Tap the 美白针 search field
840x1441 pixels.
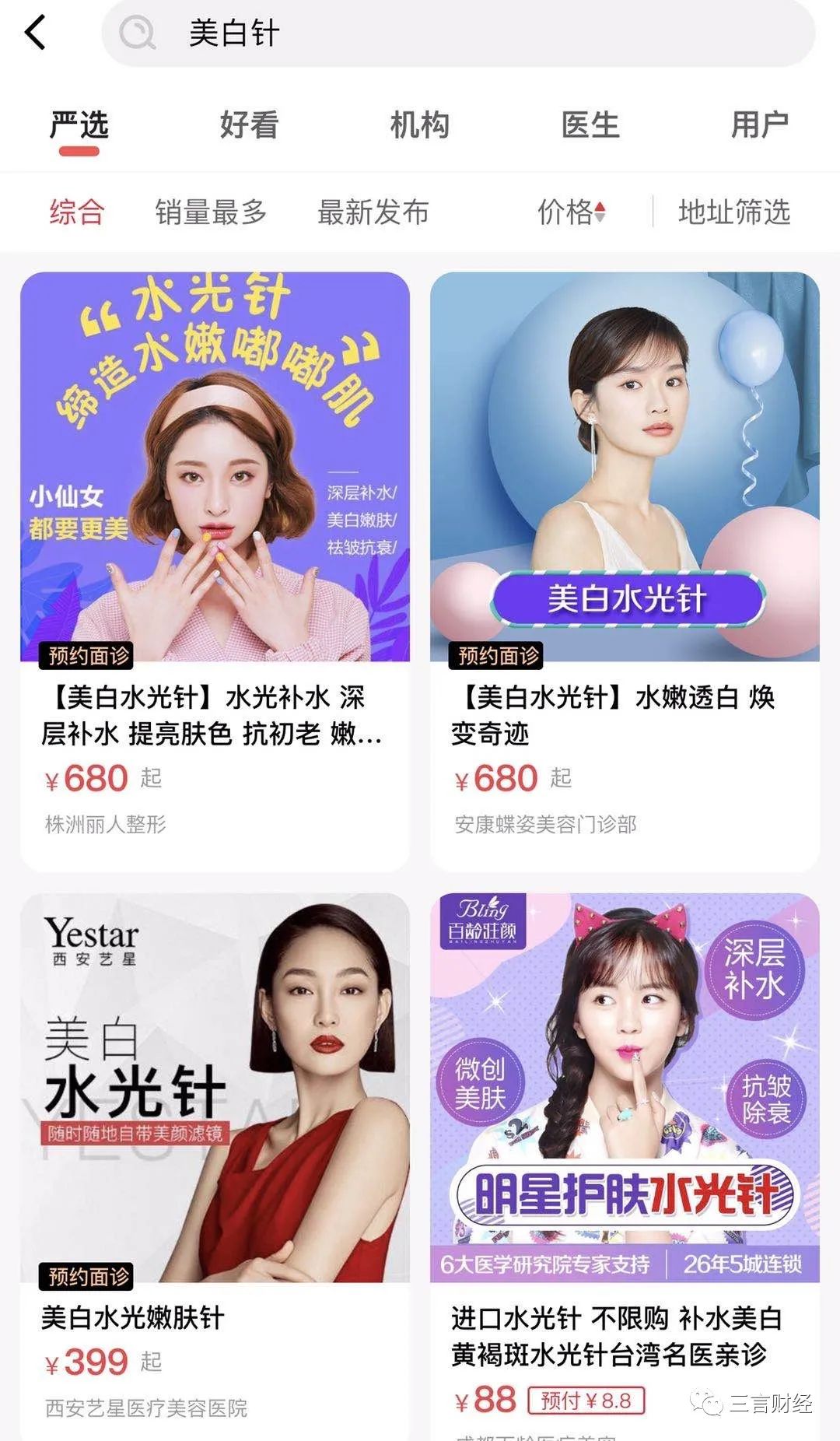[459, 33]
